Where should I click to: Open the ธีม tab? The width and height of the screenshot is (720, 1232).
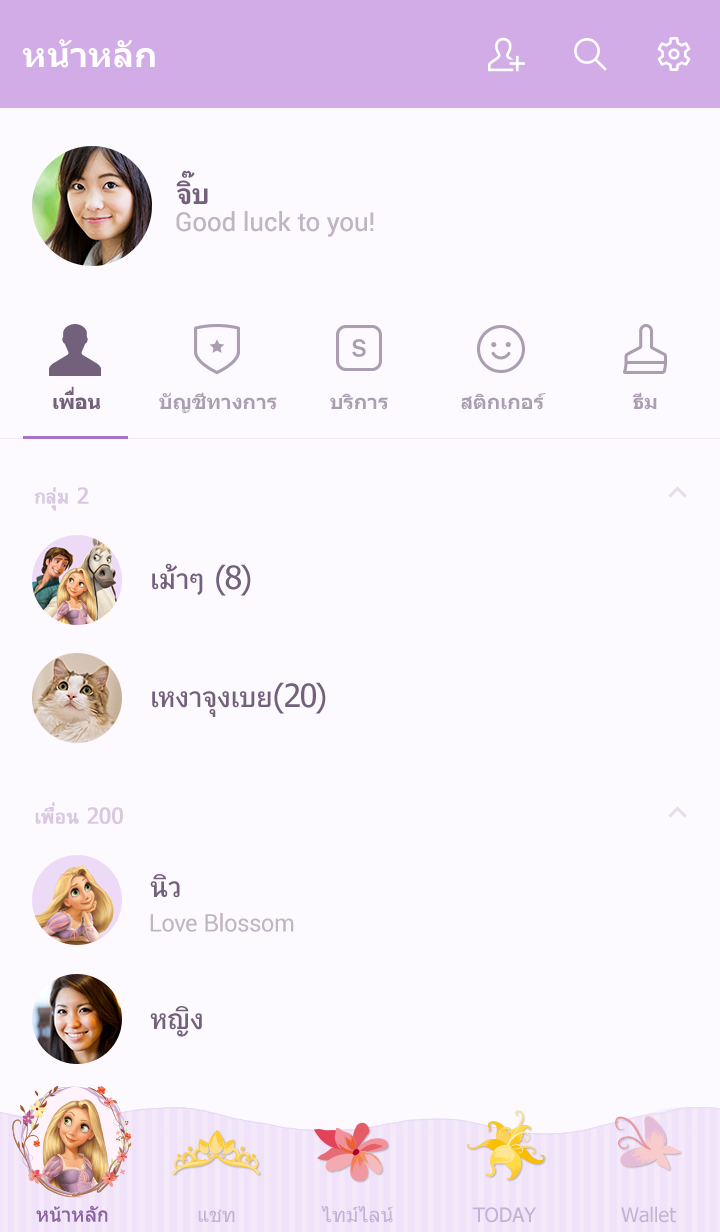pos(645,368)
